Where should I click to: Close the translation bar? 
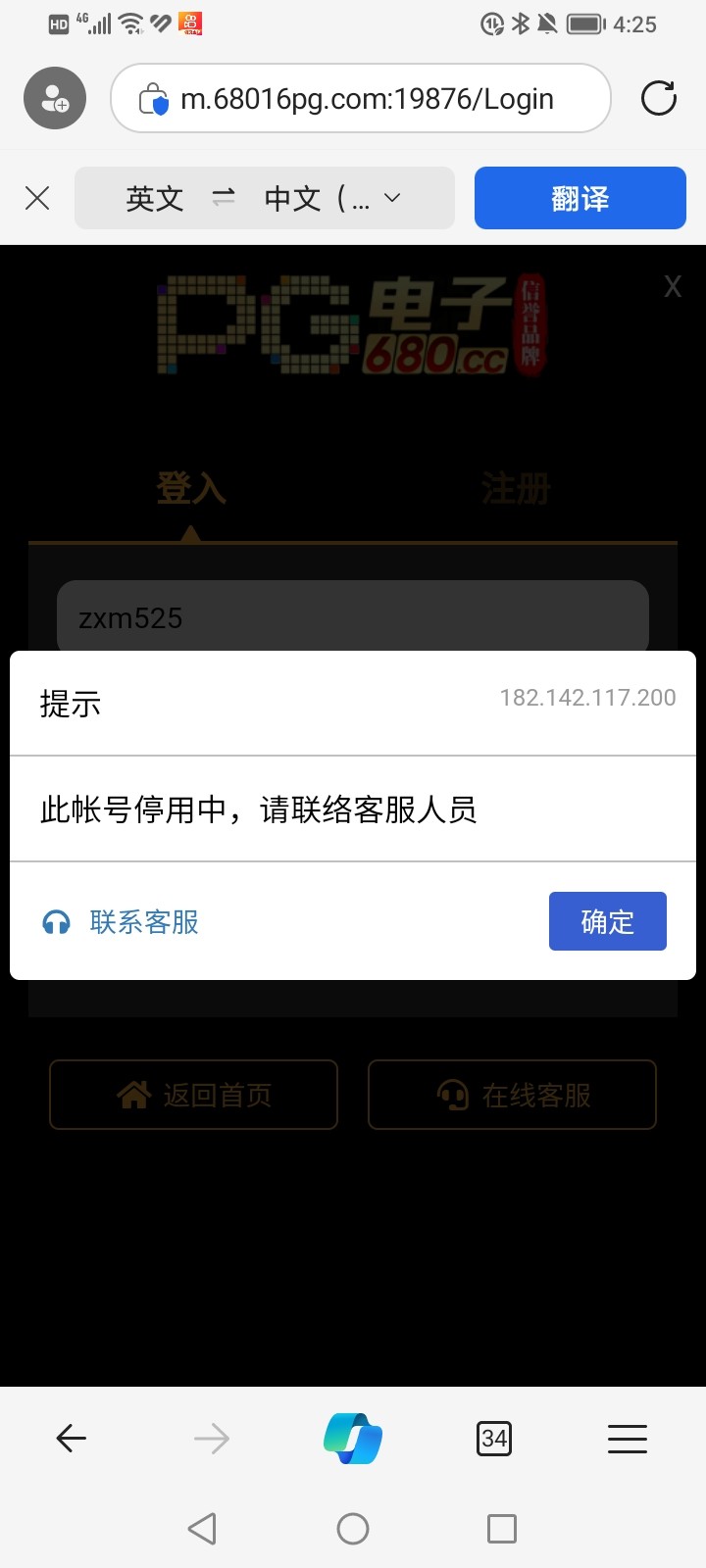37,199
